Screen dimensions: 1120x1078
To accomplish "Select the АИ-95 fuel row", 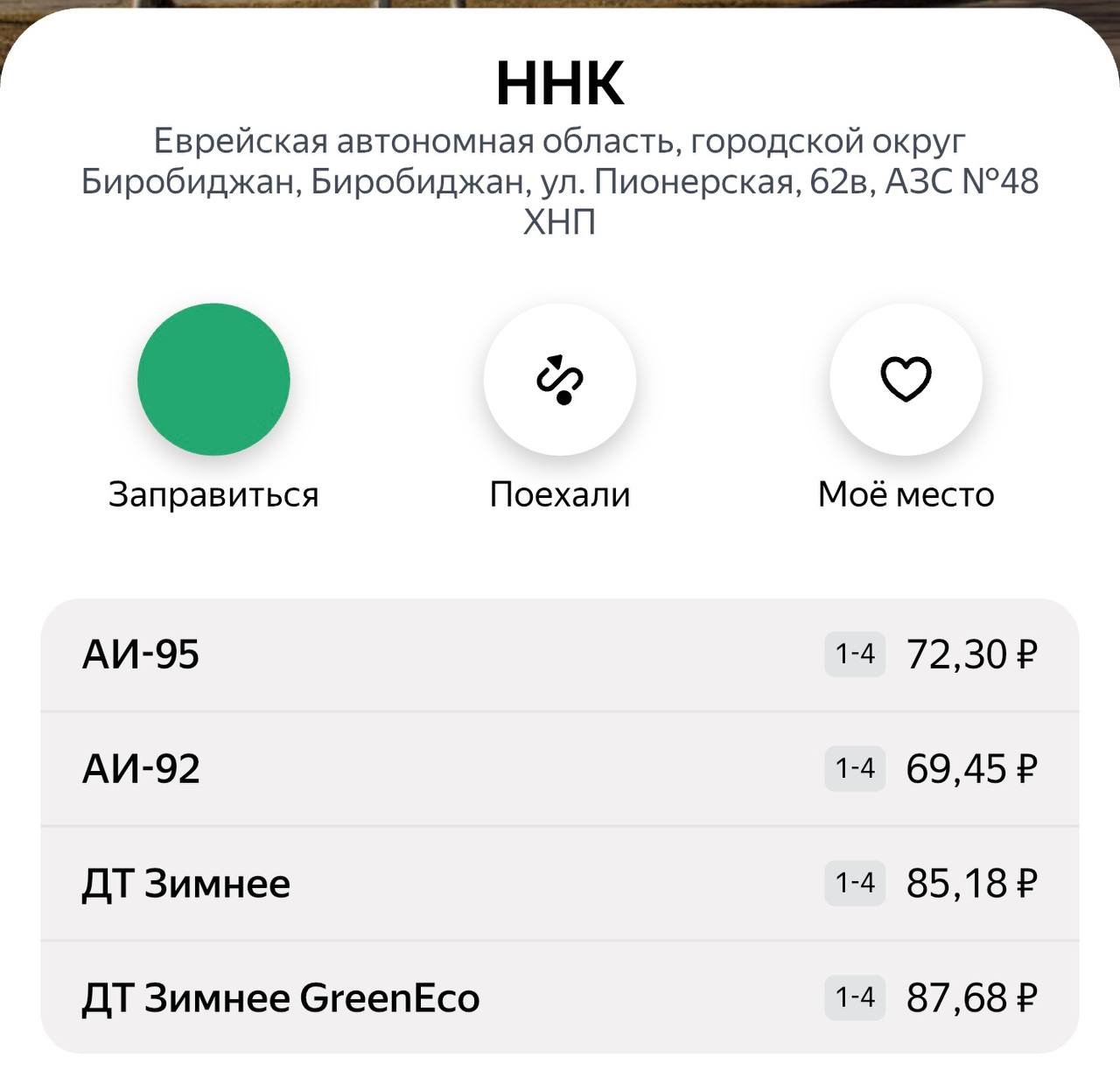I will point(560,654).
